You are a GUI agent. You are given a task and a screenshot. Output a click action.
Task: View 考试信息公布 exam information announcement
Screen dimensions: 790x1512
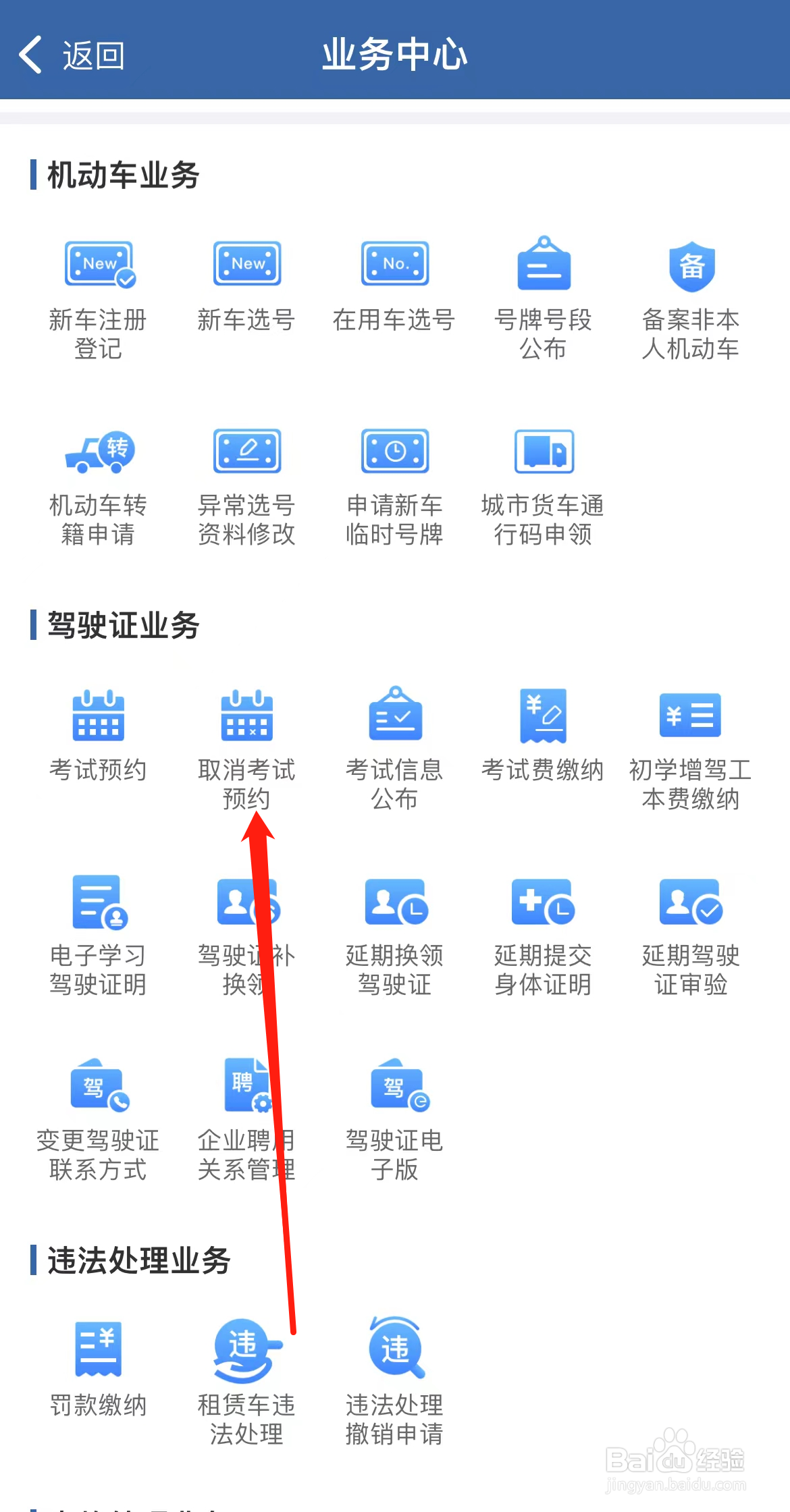pyautogui.click(x=394, y=746)
